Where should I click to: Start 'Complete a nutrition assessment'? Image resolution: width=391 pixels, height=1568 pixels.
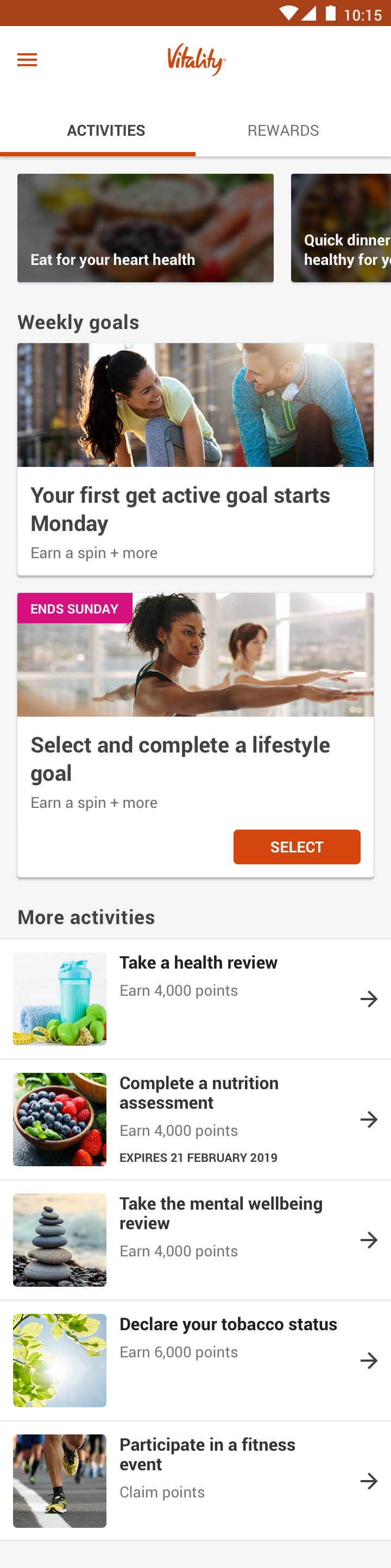tap(195, 1120)
